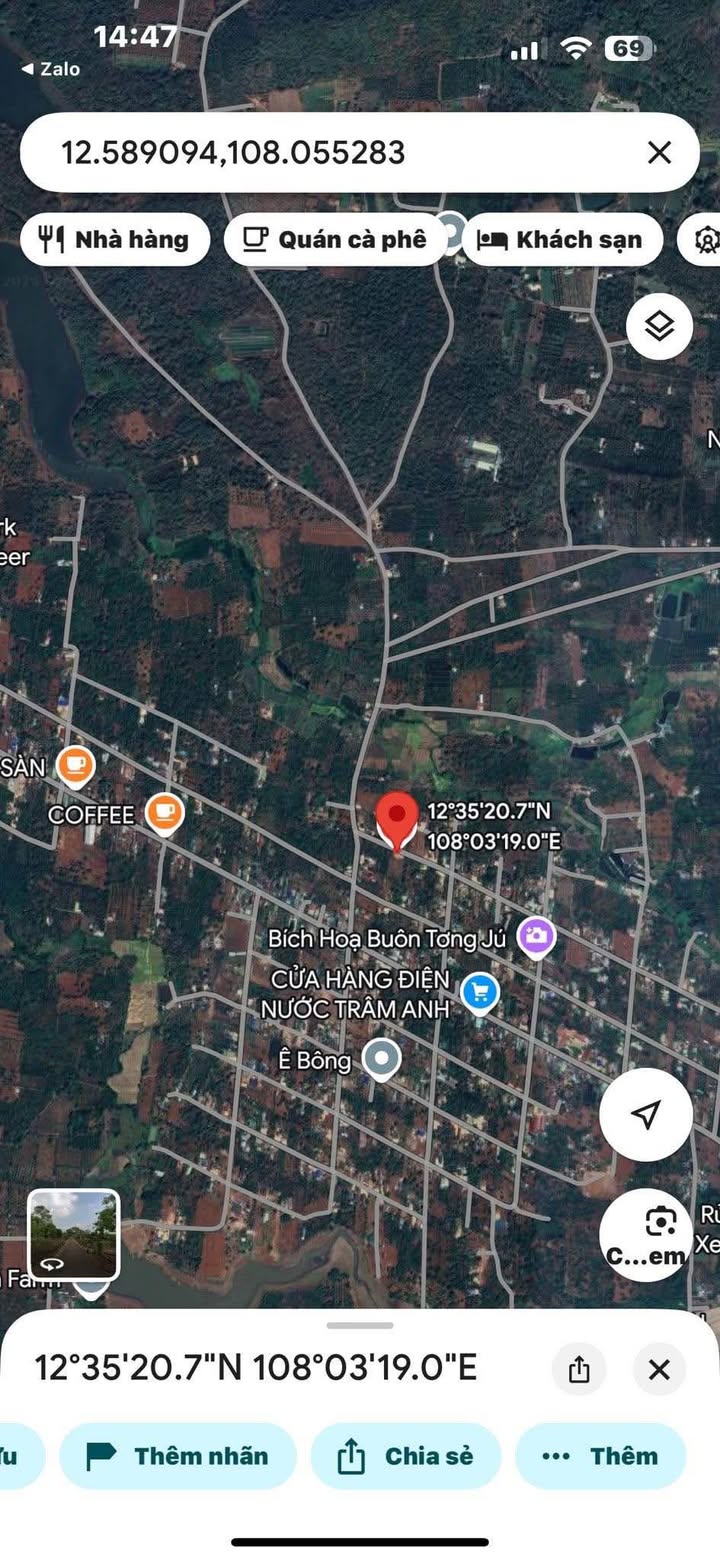Screen dimensions: 720x1560
Task: Tap the coordinates search field
Action: [330, 153]
